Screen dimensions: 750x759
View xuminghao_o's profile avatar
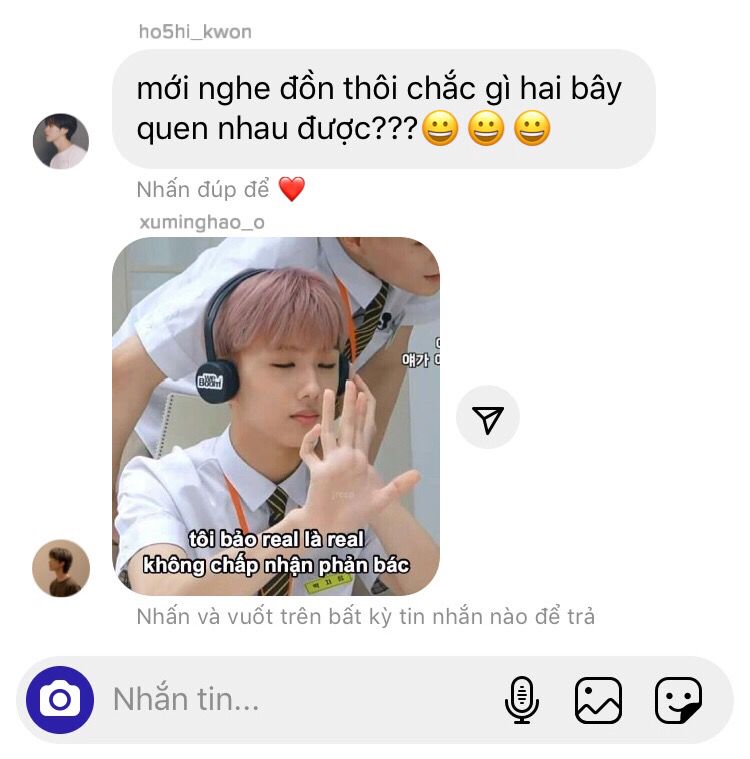coord(61,568)
